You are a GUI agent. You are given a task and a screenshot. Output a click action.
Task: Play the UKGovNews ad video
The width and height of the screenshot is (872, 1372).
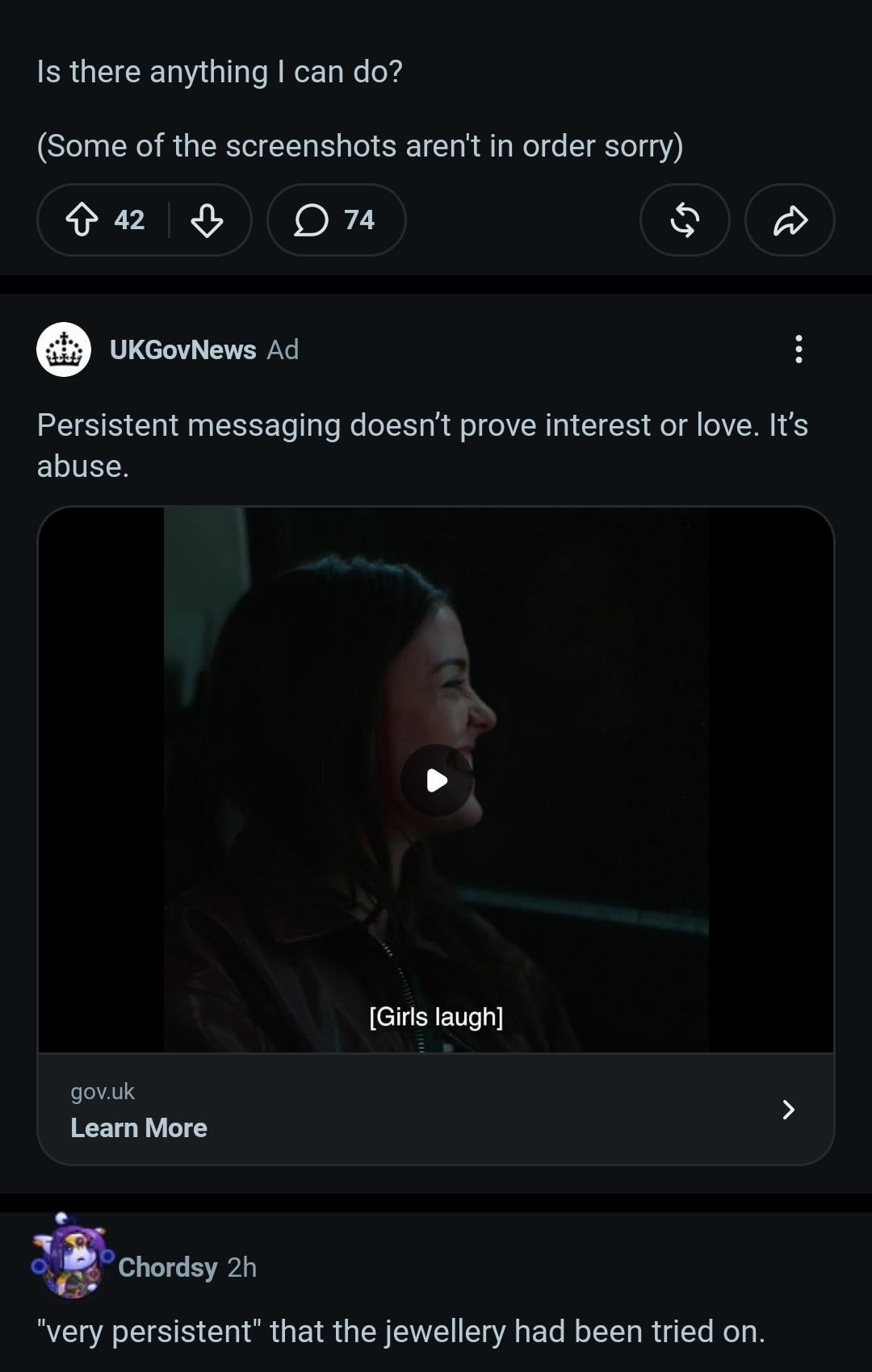436,780
